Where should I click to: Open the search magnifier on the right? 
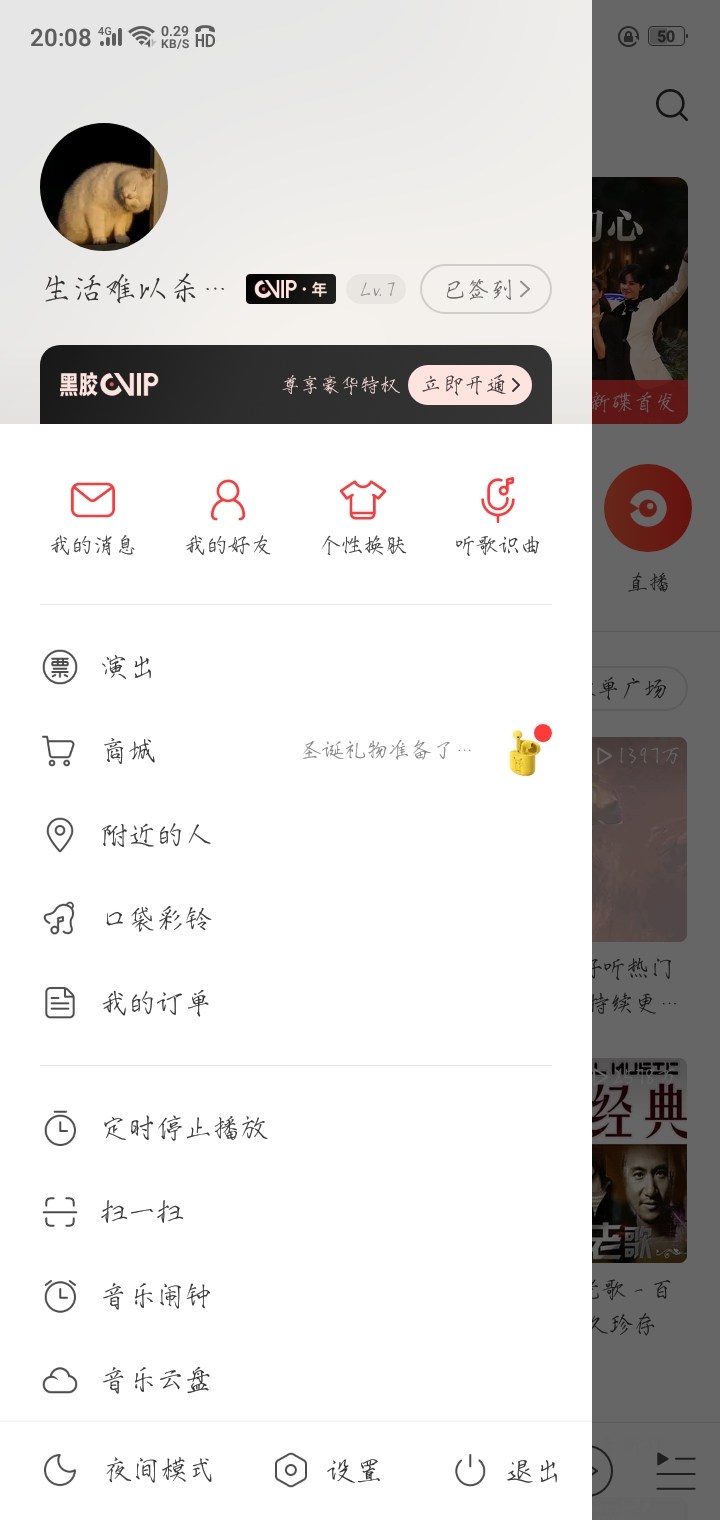[670, 104]
